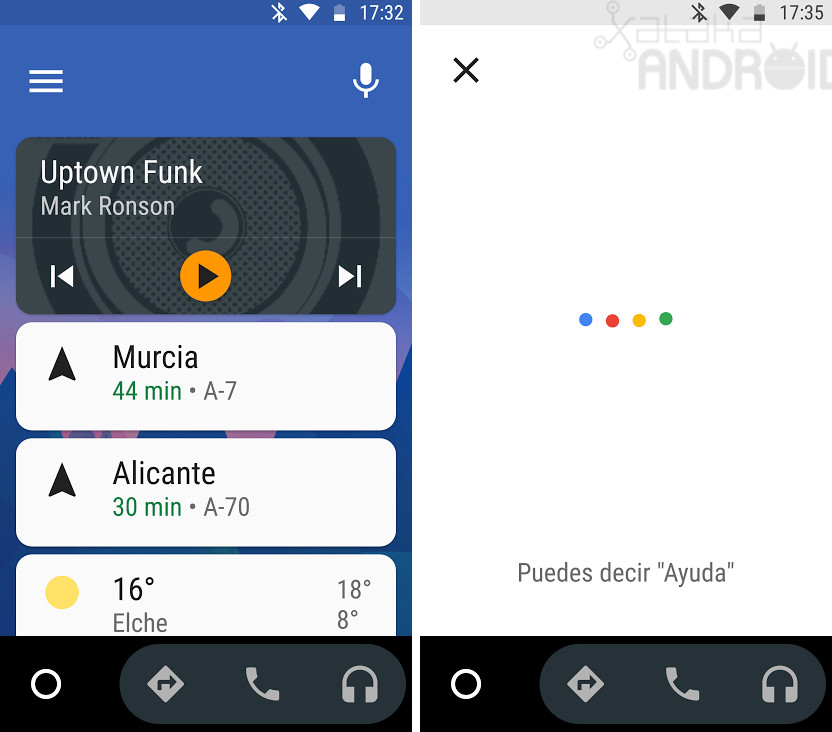Start navigation to Murcia
The height and width of the screenshot is (732, 832).
206,375
